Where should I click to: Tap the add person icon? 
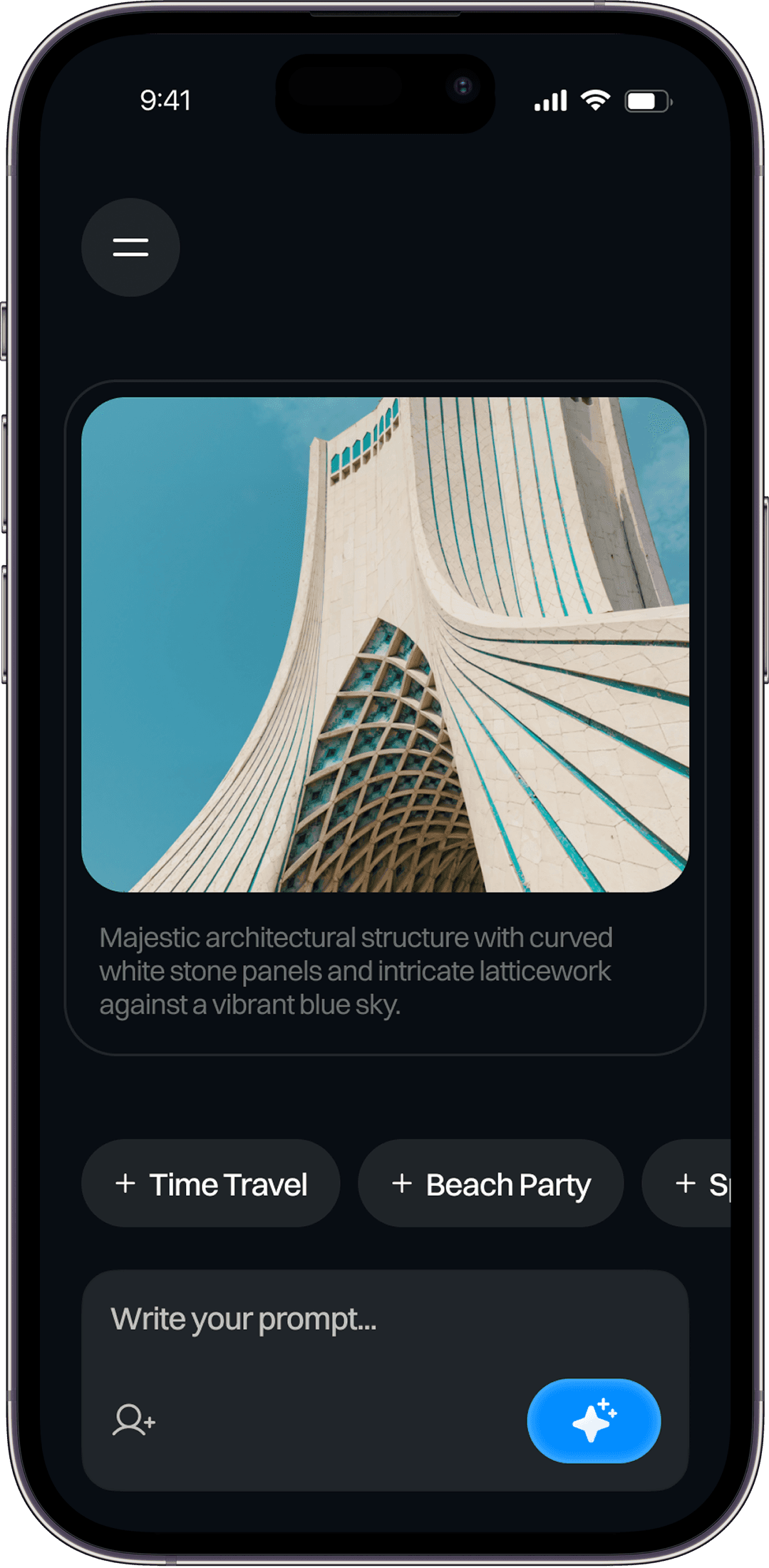point(133,1419)
